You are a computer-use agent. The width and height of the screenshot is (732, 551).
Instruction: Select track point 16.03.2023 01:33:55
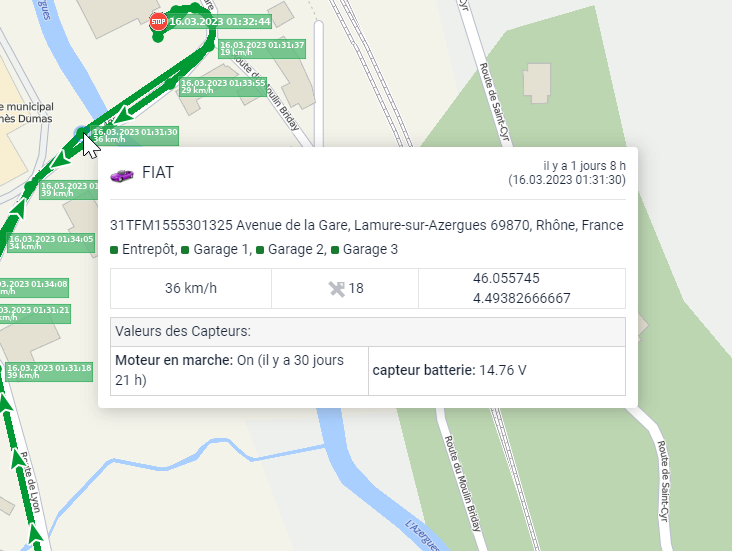pos(222,86)
